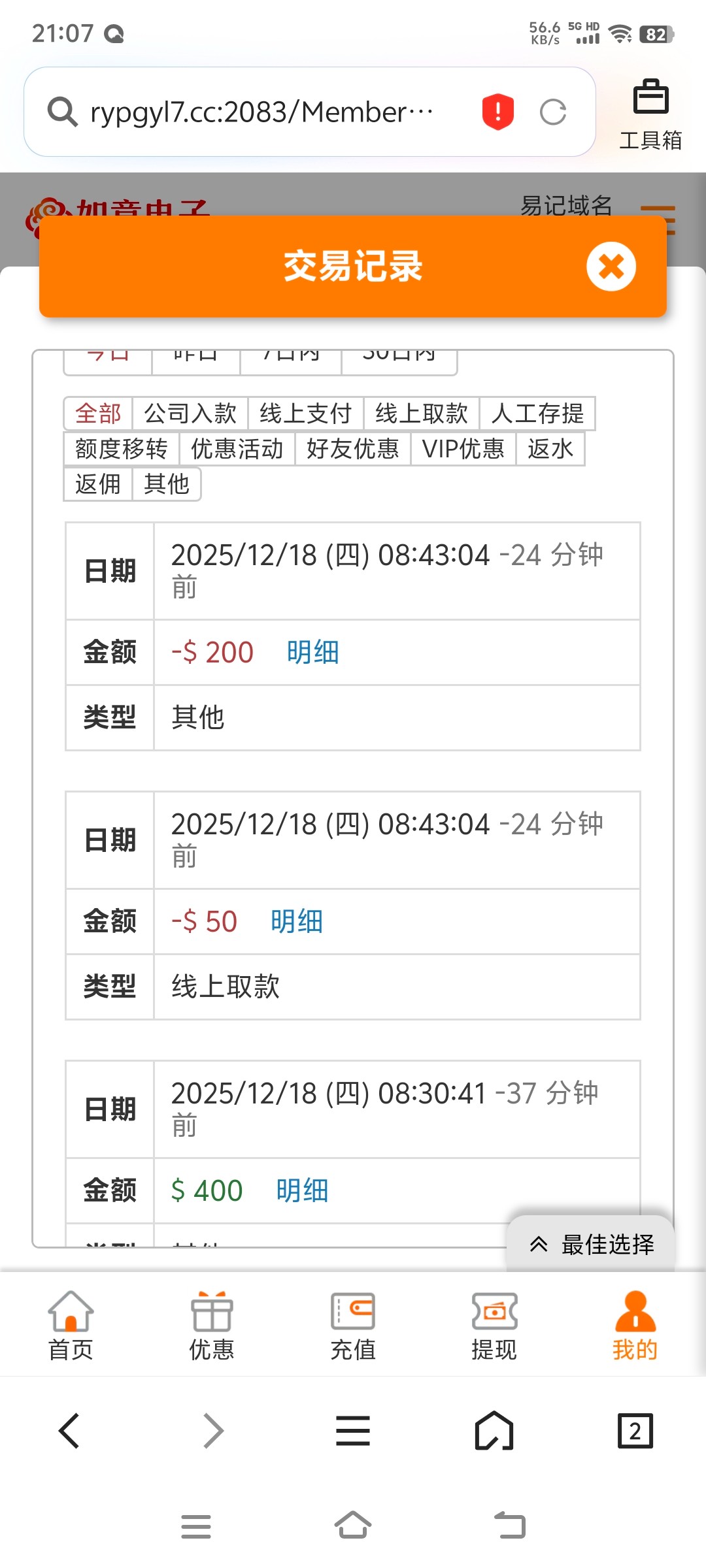Select the 线上支付 filter
Screen dimensions: 706x1568
click(x=305, y=414)
